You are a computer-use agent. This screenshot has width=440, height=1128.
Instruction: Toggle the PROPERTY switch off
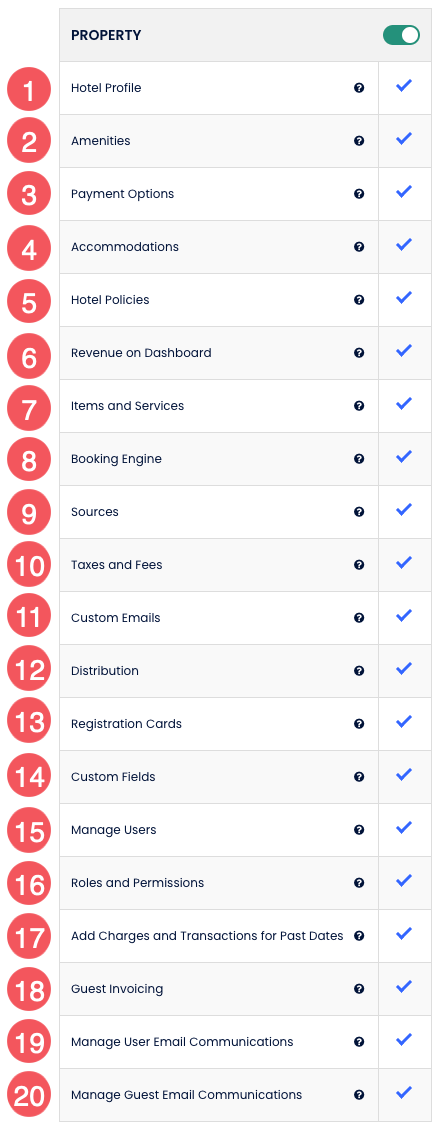point(401,35)
